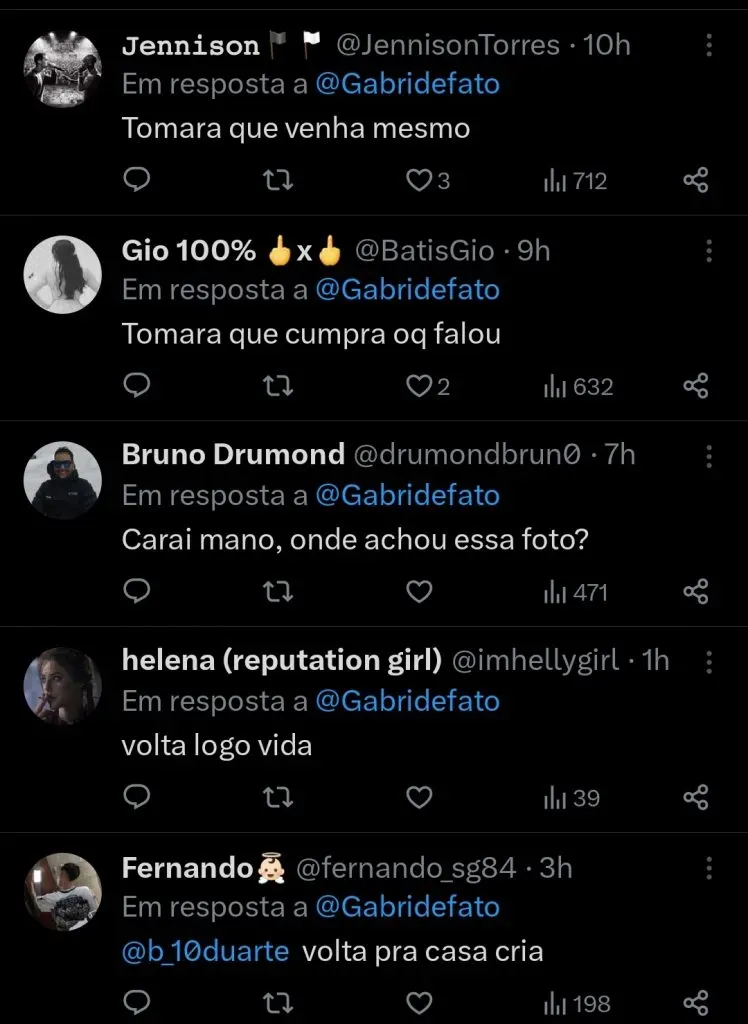Like helena's reply 'volta logo vida'

[420, 797]
